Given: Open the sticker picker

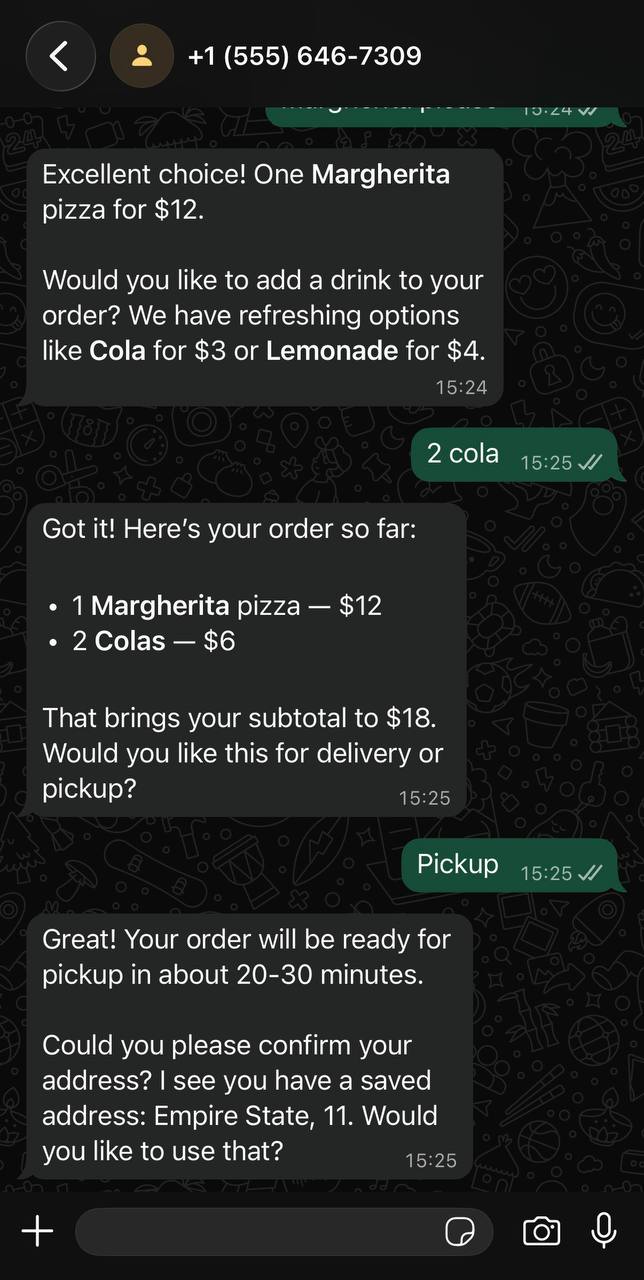Looking at the screenshot, I should [x=460, y=1232].
